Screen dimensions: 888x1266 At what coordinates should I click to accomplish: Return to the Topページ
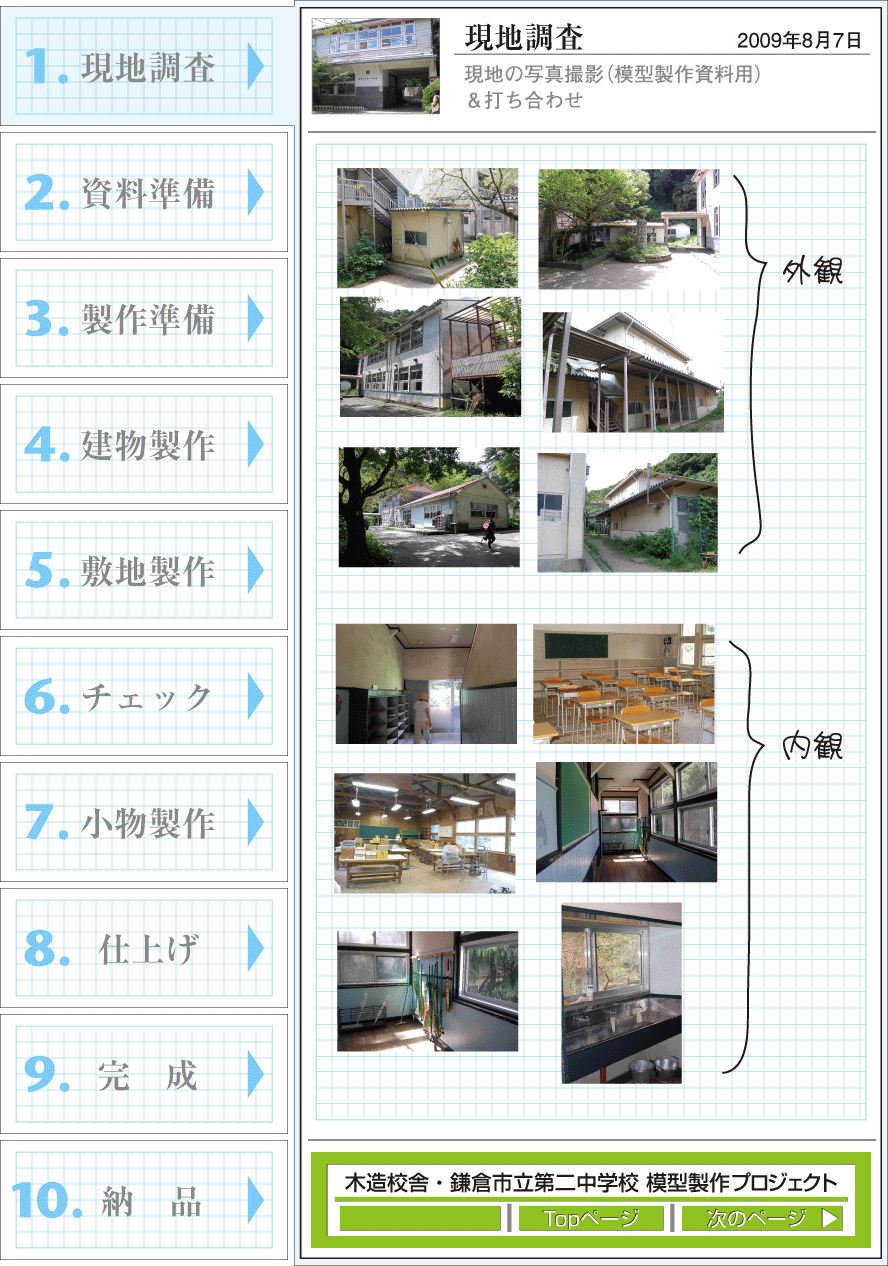point(591,1218)
